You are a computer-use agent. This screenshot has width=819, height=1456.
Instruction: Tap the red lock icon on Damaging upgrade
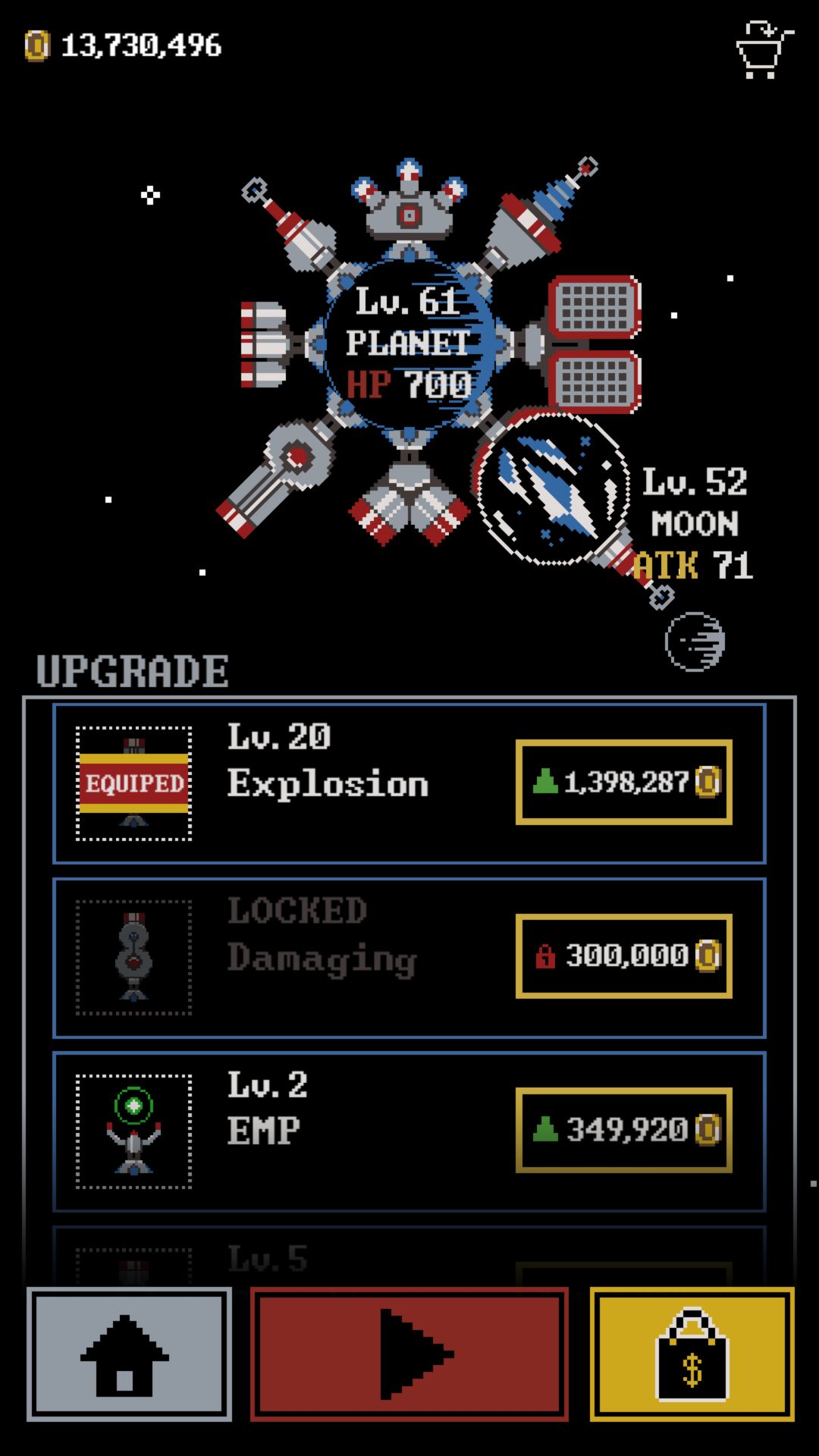point(548,954)
